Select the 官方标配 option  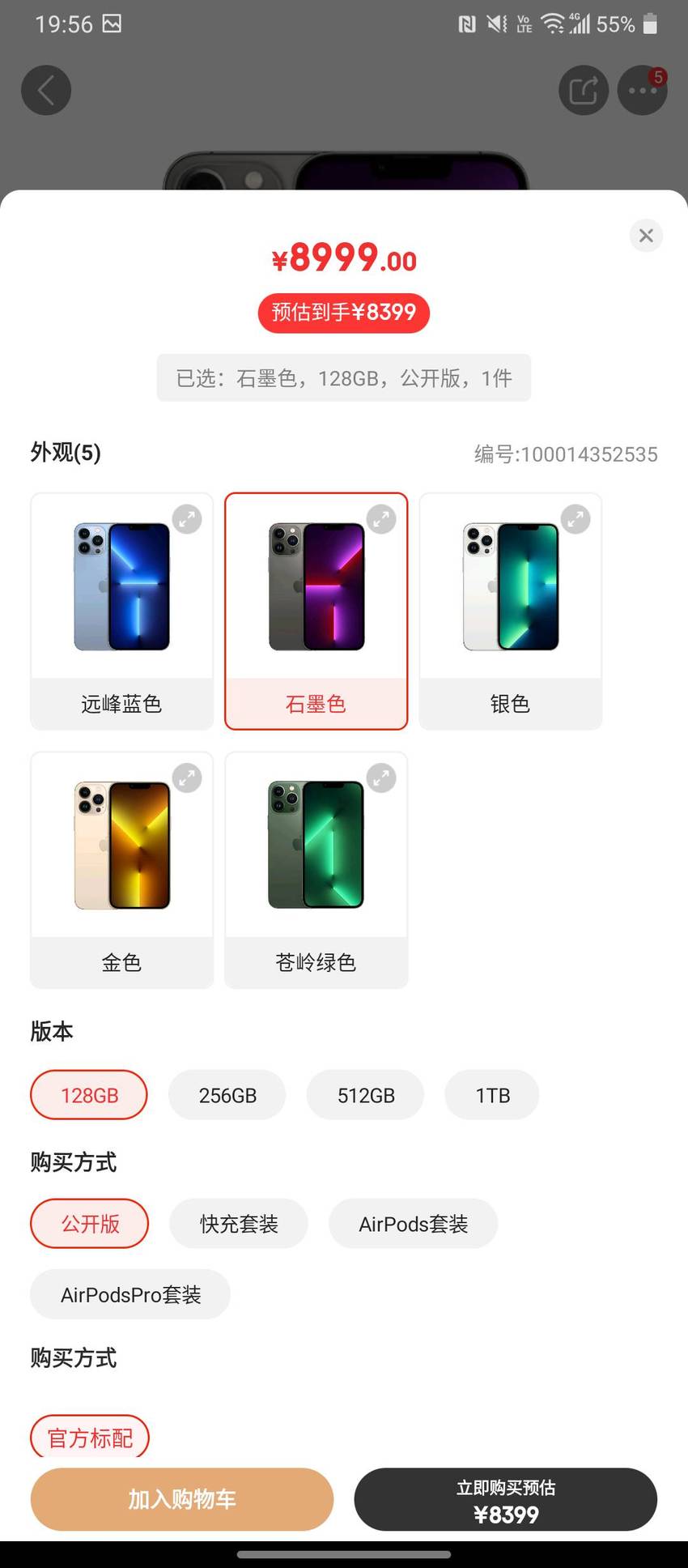[90, 1437]
